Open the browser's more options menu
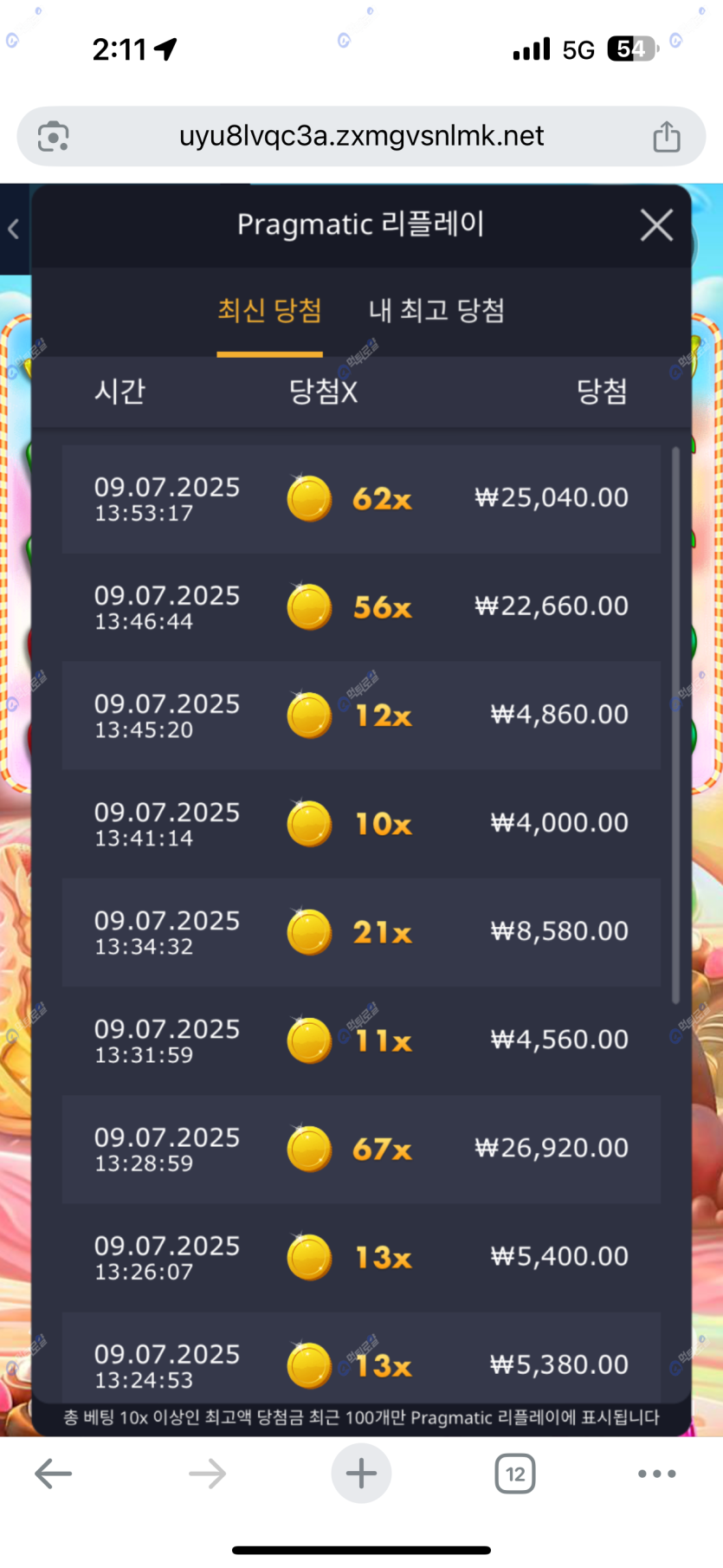Image resolution: width=723 pixels, height=1568 pixels. click(656, 1474)
